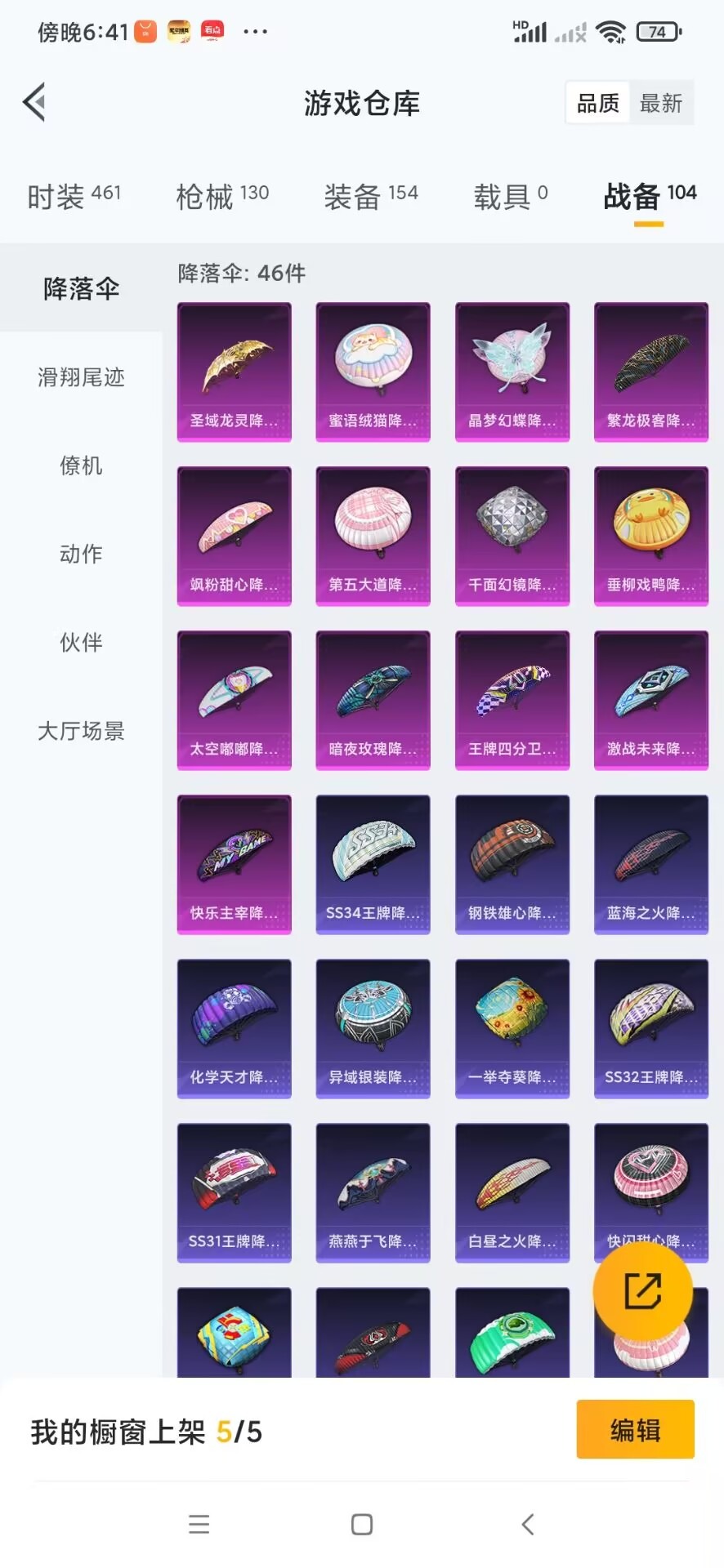Sort items by 最新
724x1568 pixels.
pos(660,104)
